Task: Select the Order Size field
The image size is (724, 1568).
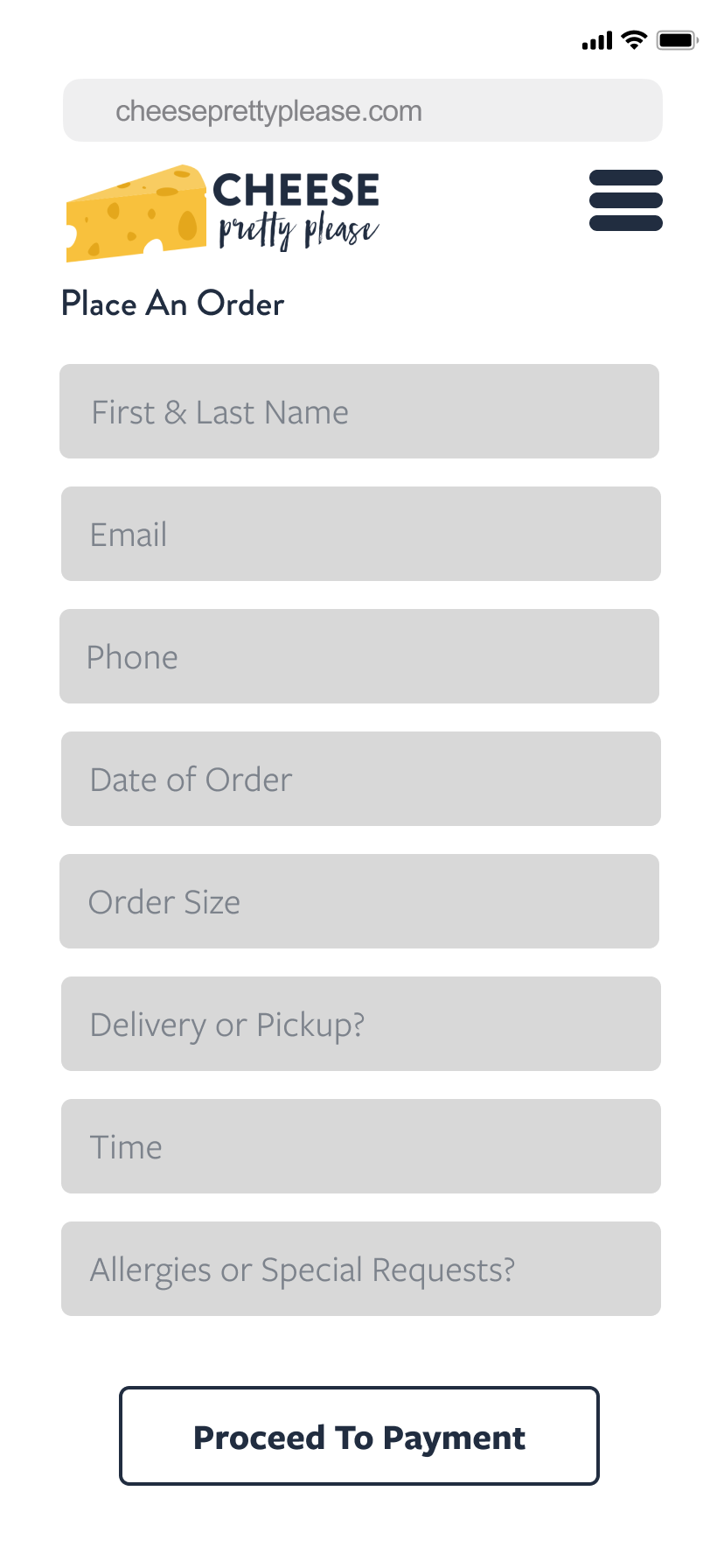Action: (x=359, y=901)
